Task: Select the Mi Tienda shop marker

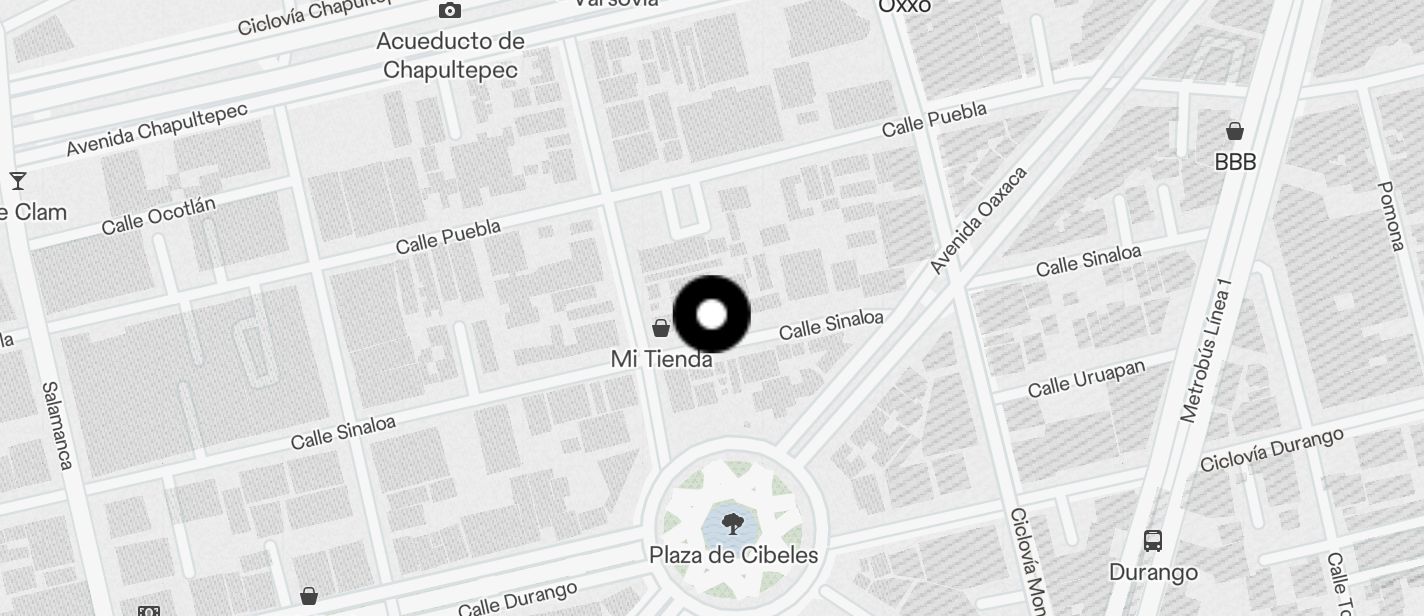Action: 661,328
